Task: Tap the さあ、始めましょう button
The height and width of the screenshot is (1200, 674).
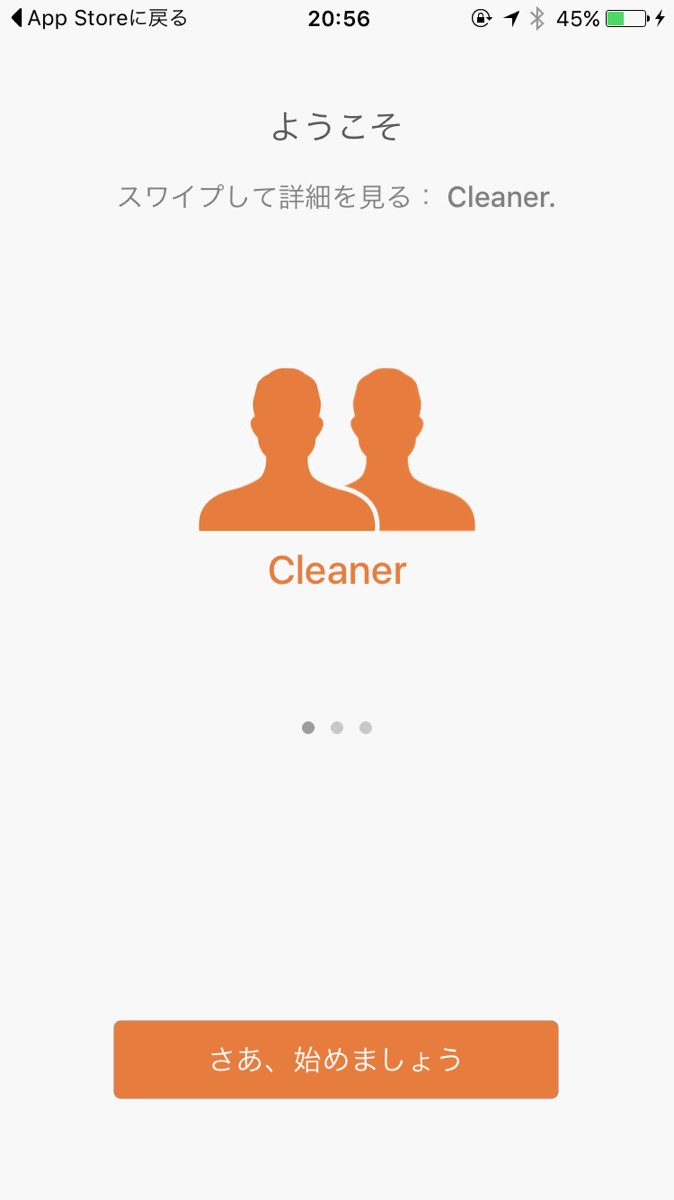Action: click(336, 1059)
